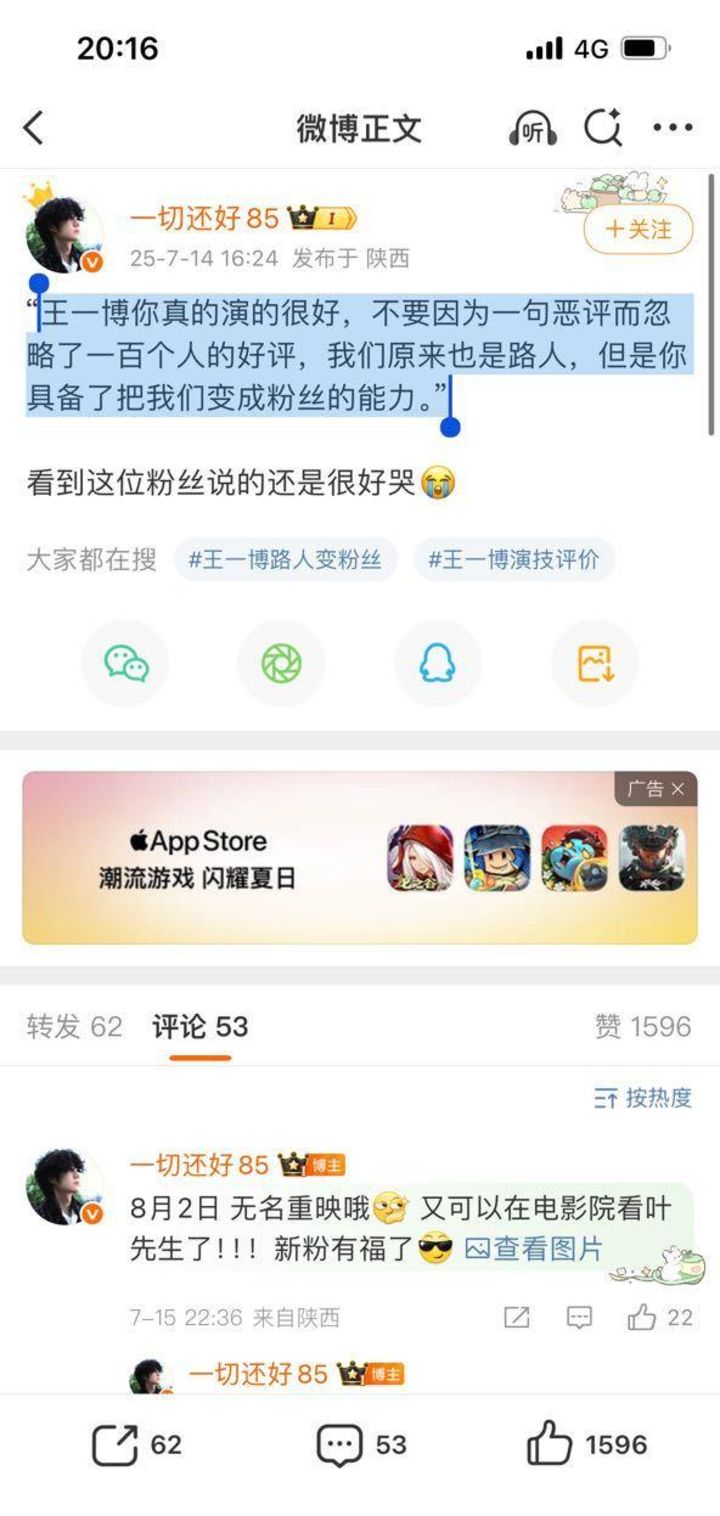
Task: Close the App Store ad banner
Action: point(677,789)
